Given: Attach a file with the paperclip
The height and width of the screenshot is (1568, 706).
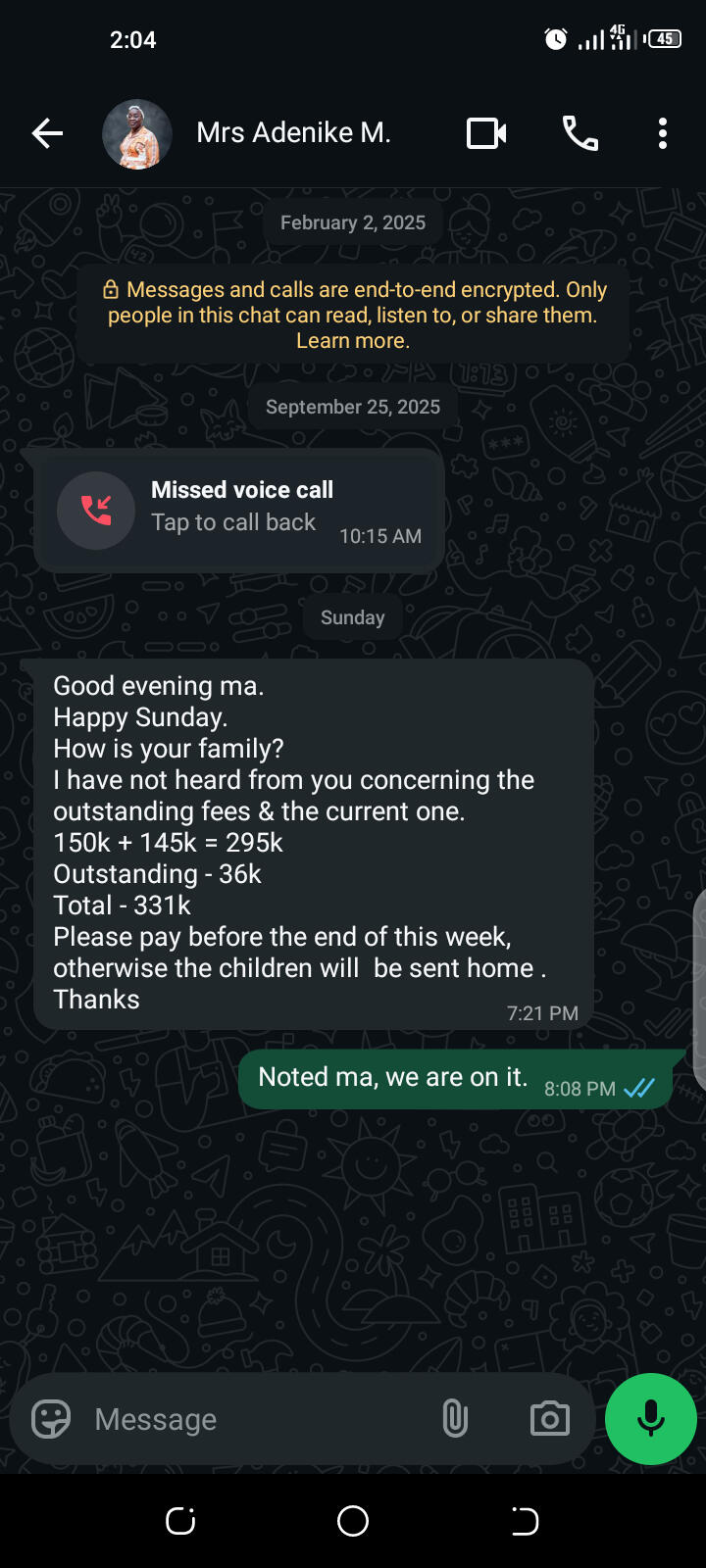Looking at the screenshot, I should click(455, 1419).
